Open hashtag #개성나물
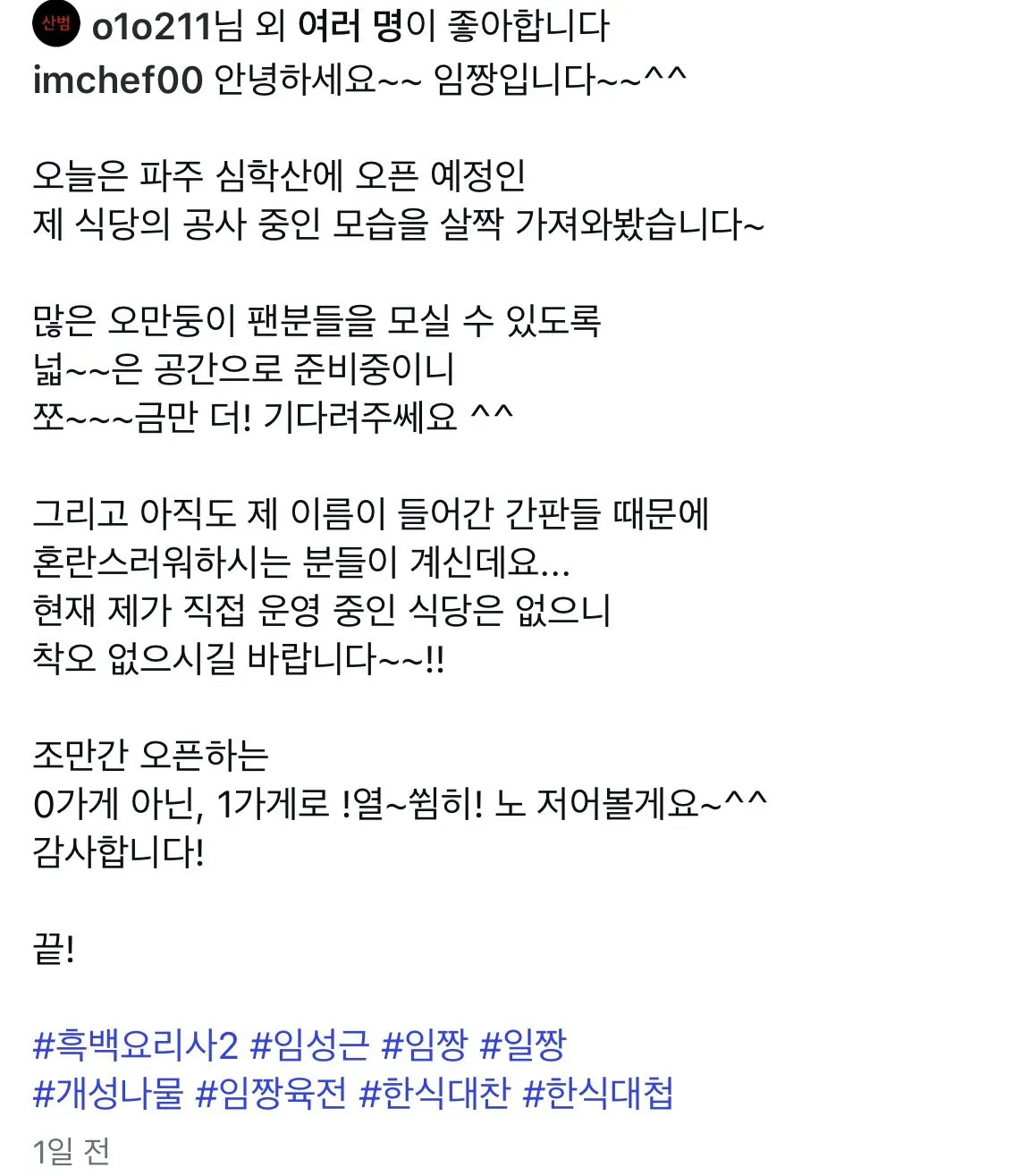This screenshot has width=1013, height=1176. point(108,1093)
